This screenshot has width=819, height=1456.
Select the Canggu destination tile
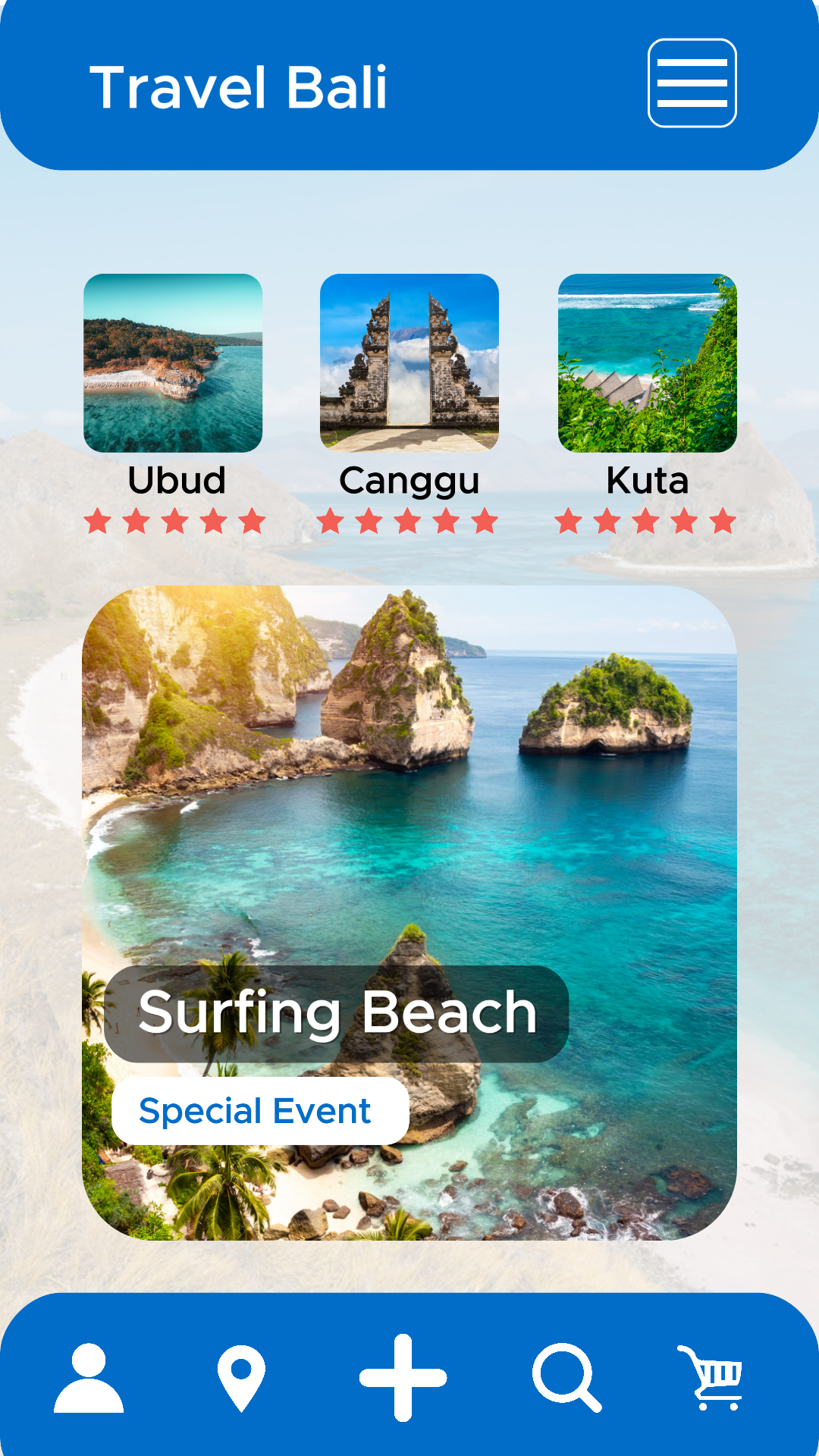409,363
